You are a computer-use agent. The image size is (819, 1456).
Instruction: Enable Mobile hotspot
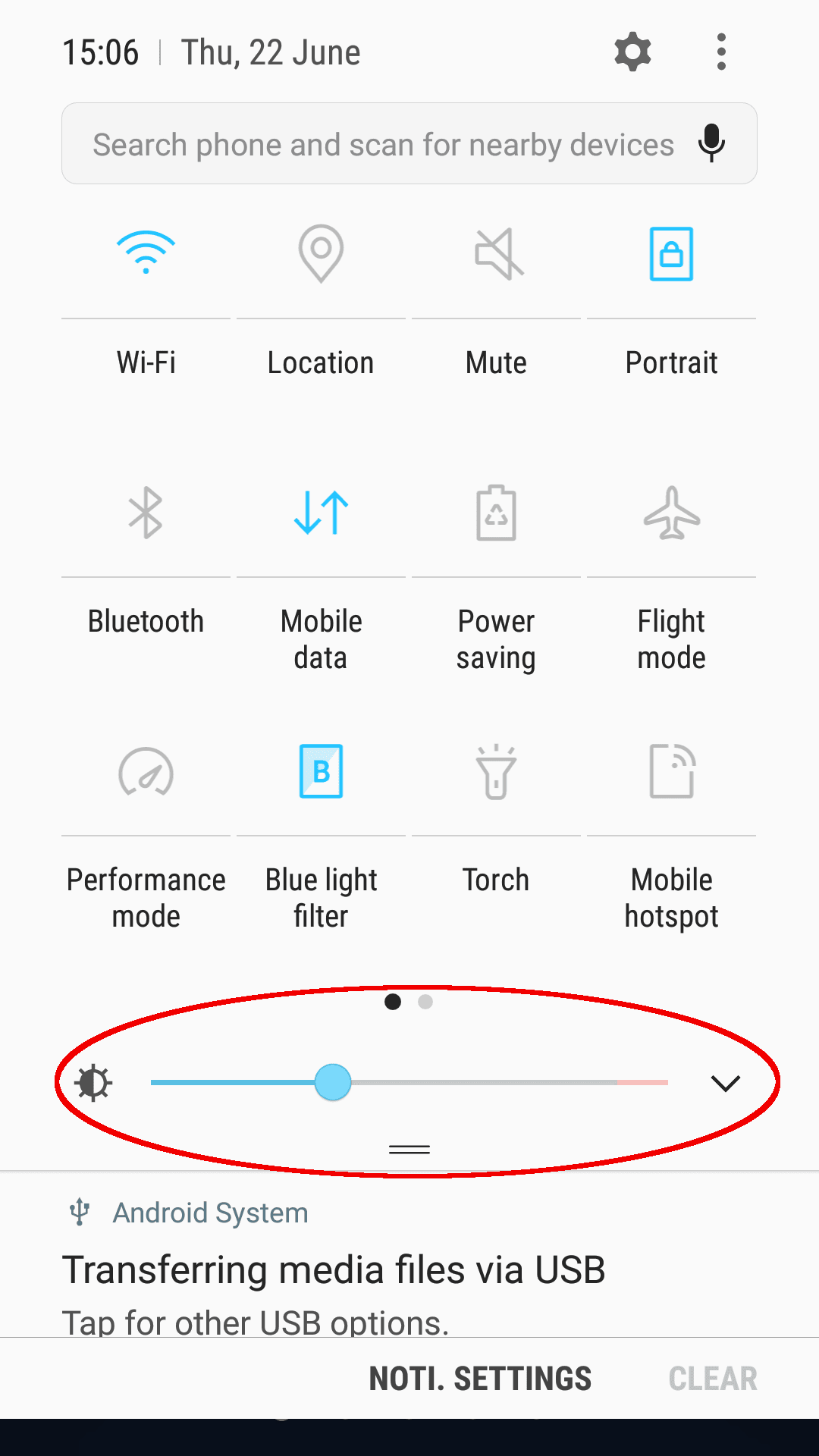tap(671, 772)
